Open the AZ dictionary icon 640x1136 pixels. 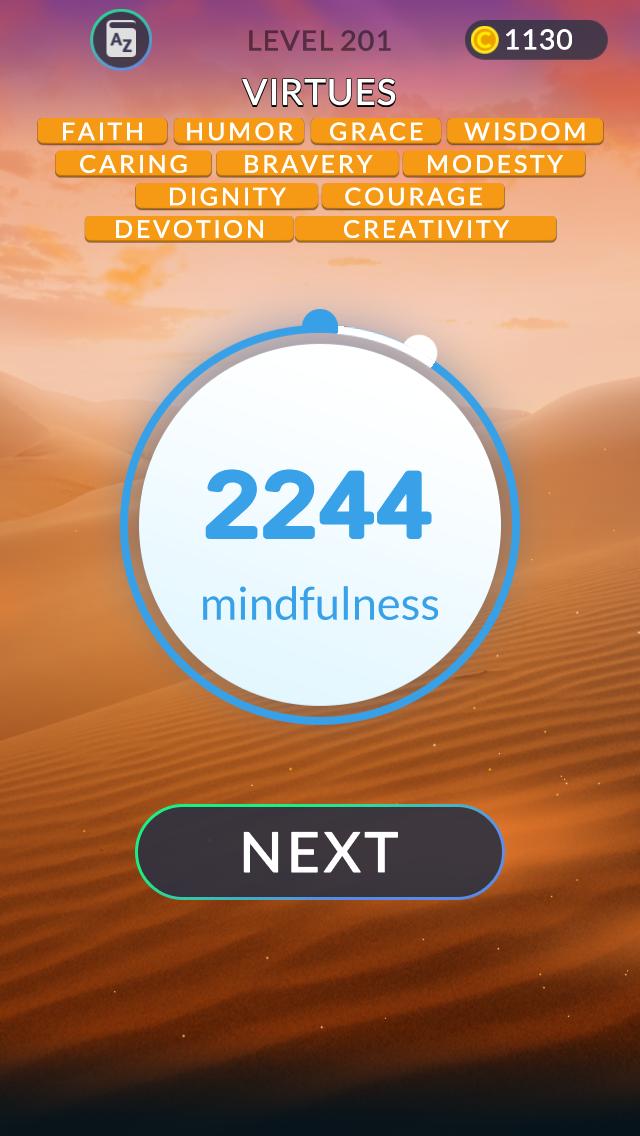pyautogui.click(x=121, y=40)
